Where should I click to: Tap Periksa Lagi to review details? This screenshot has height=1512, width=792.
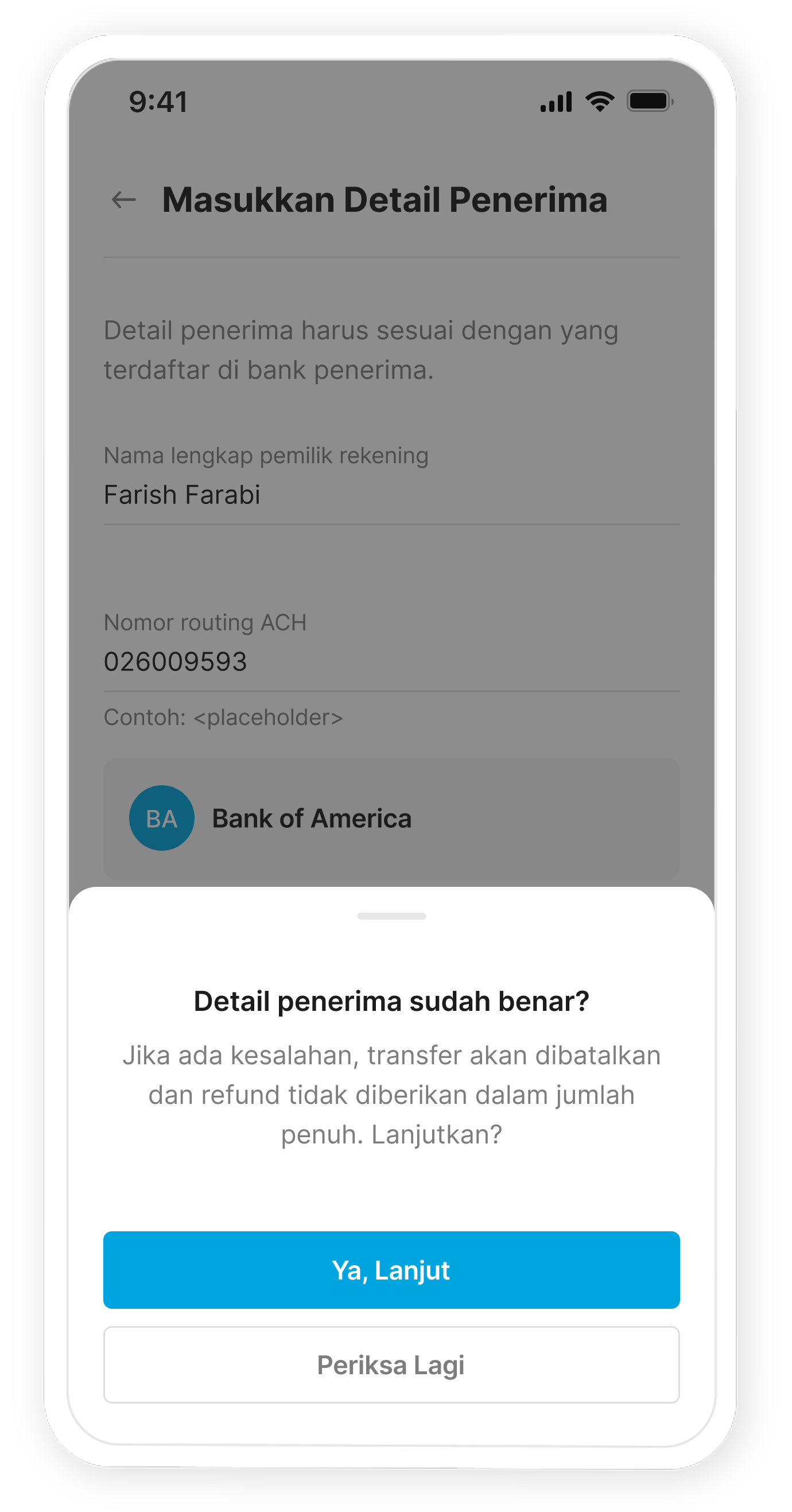click(x=391, y=1365)
